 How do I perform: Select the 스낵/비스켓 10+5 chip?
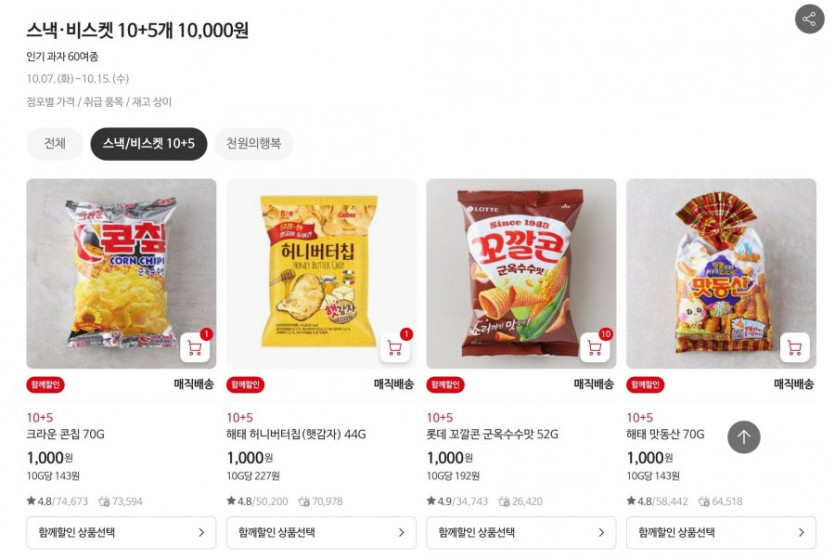tap(149, 144)
